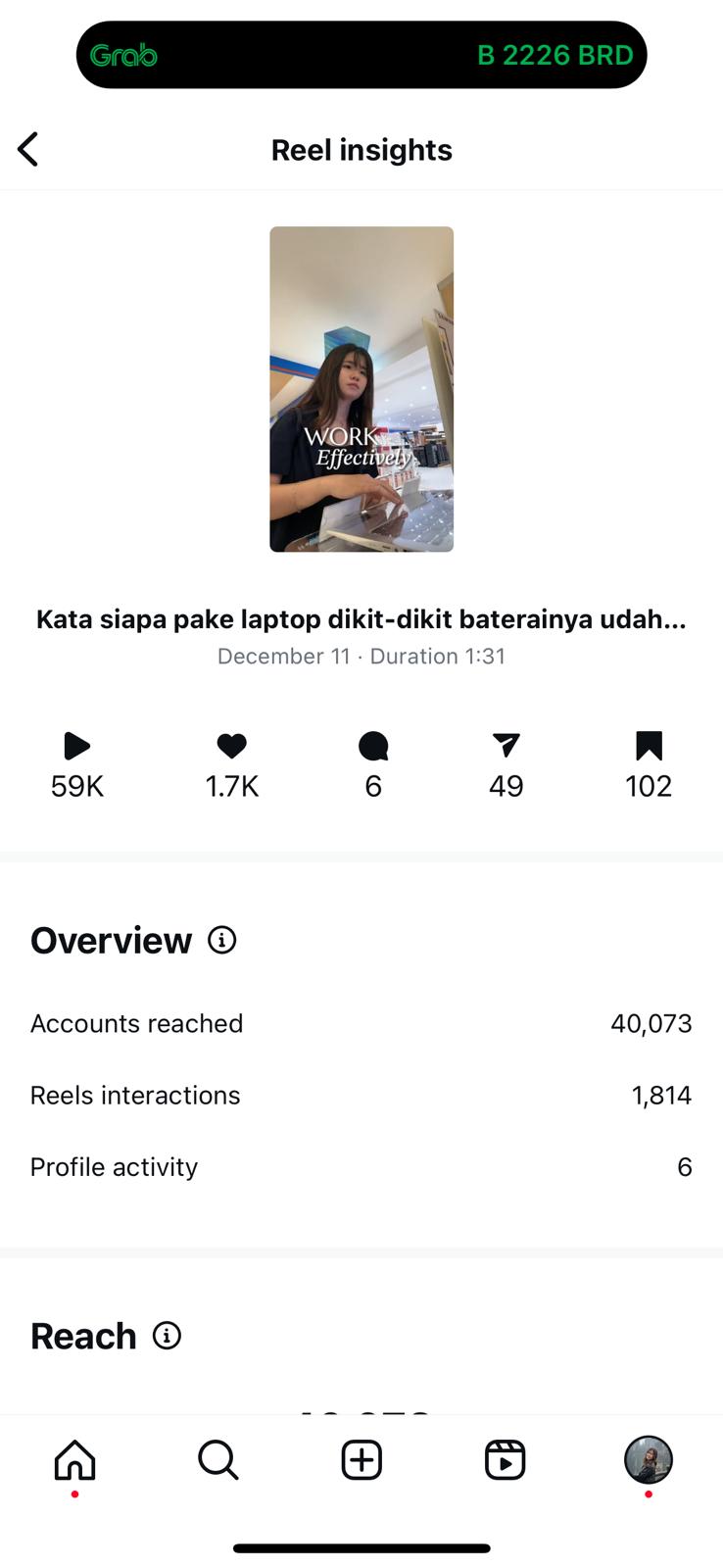Show info about the Overview section
This screenshot has height=1568, width=723.
click(x=222, y=941)
